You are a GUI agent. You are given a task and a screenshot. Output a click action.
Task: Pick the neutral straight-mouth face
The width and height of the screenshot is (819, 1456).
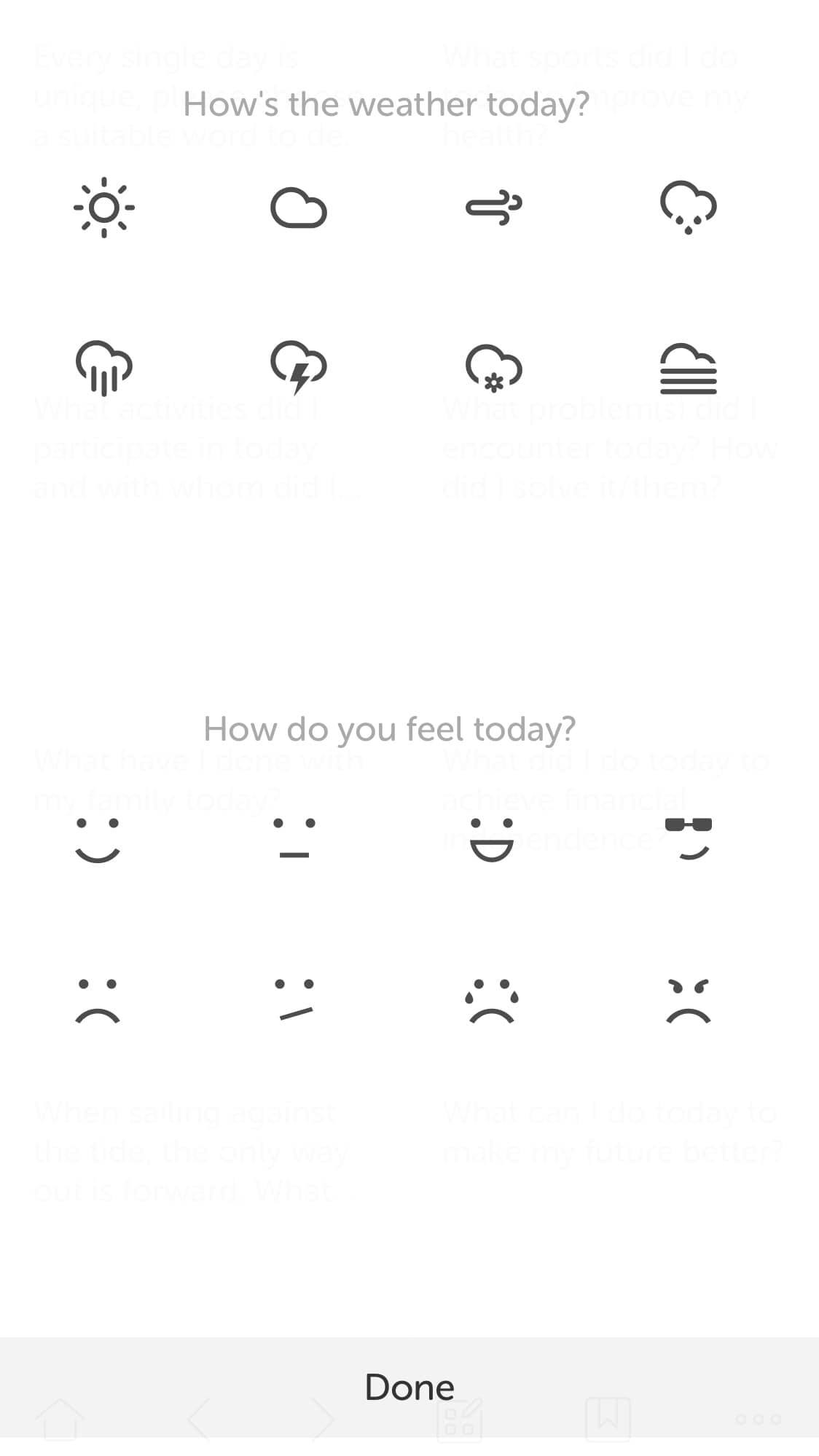click(x=294, y=838)
